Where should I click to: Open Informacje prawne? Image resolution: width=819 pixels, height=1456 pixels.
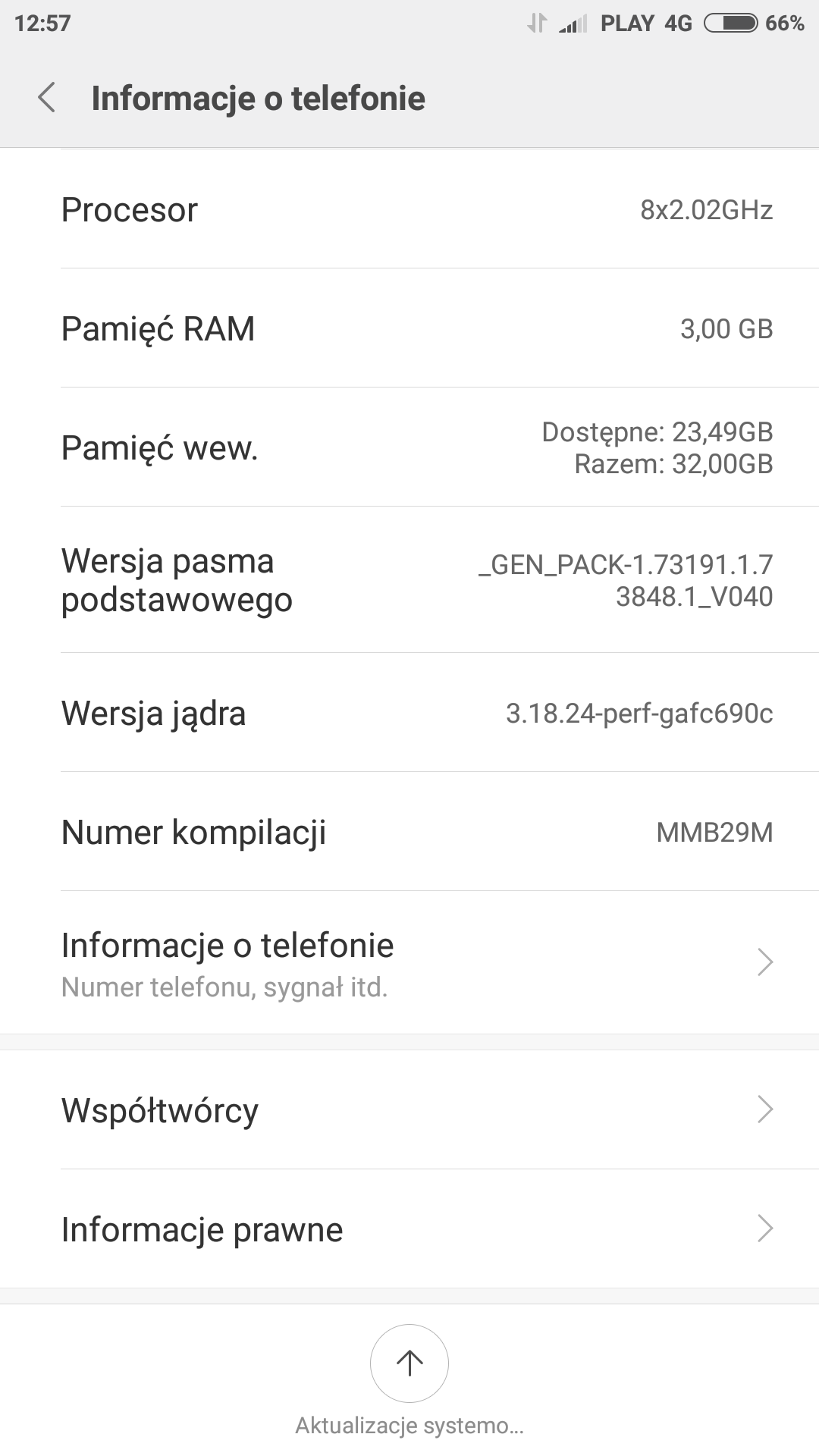(409, 1228)
